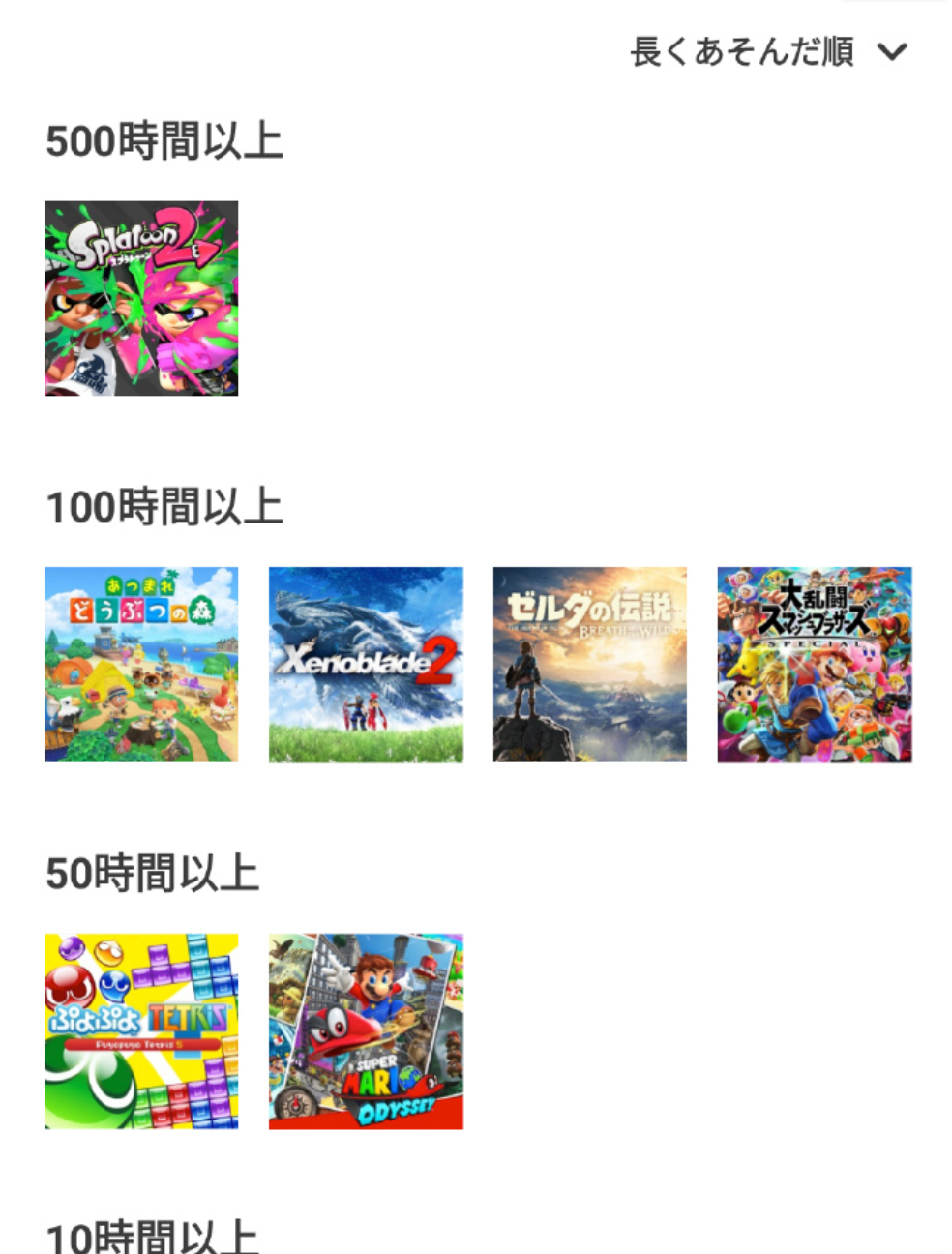Tap the ぷよぷよテトリス S game tile
Viewport: 952px width, 1254px height.
pos(141,1031)
